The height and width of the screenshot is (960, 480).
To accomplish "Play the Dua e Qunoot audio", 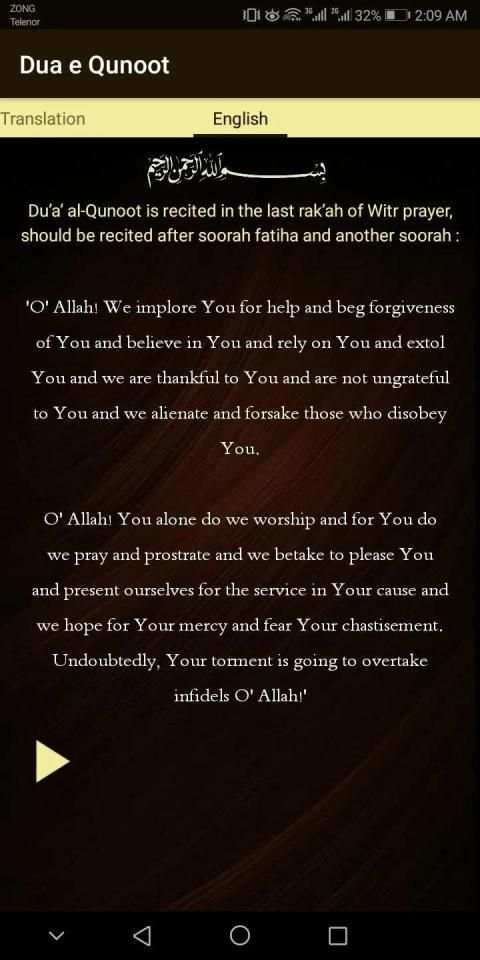I will click(53, 761).
